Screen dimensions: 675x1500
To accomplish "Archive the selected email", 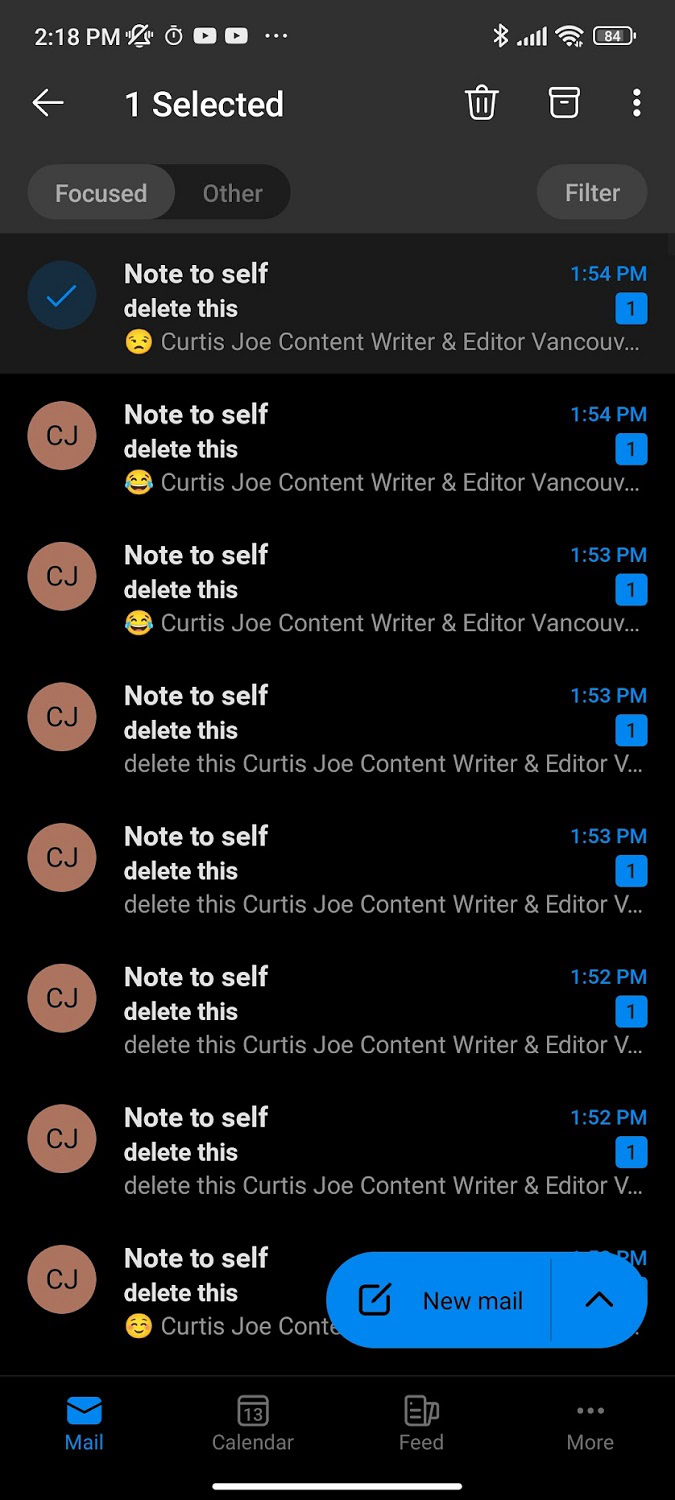I will [564, 103].
